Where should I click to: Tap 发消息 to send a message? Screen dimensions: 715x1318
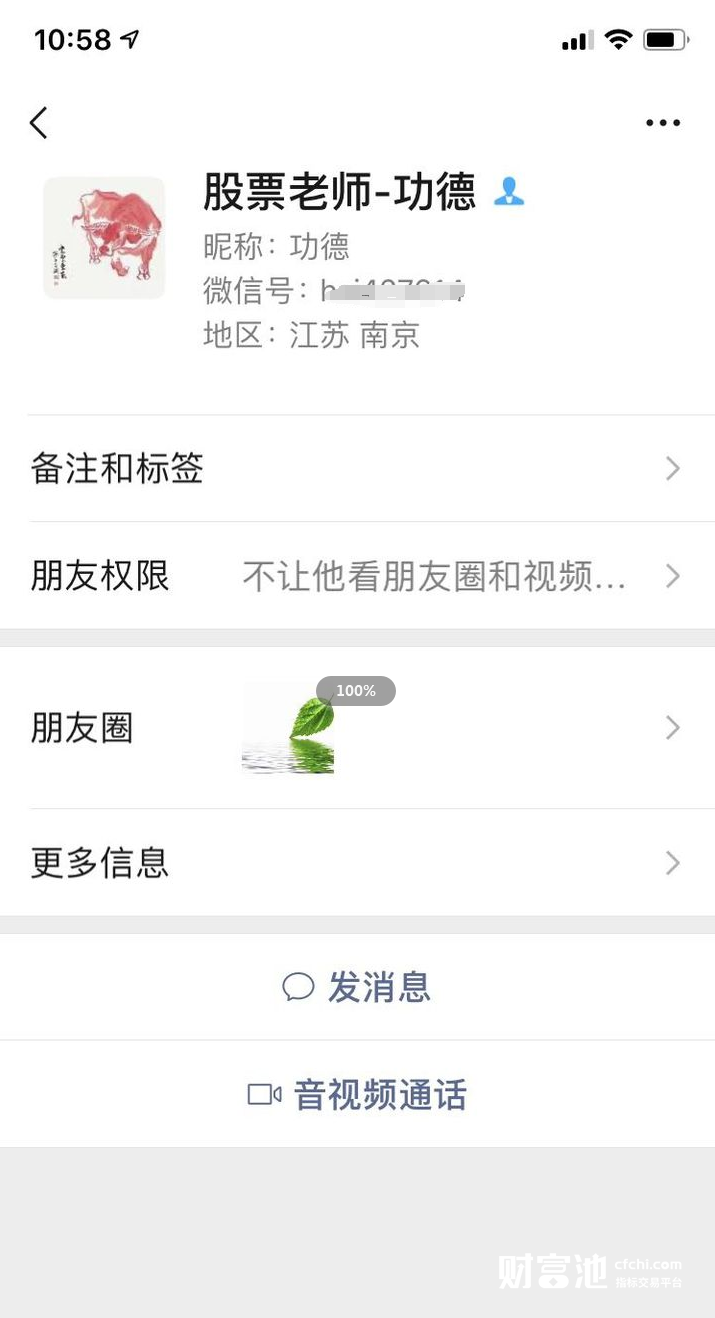point(357,987)
